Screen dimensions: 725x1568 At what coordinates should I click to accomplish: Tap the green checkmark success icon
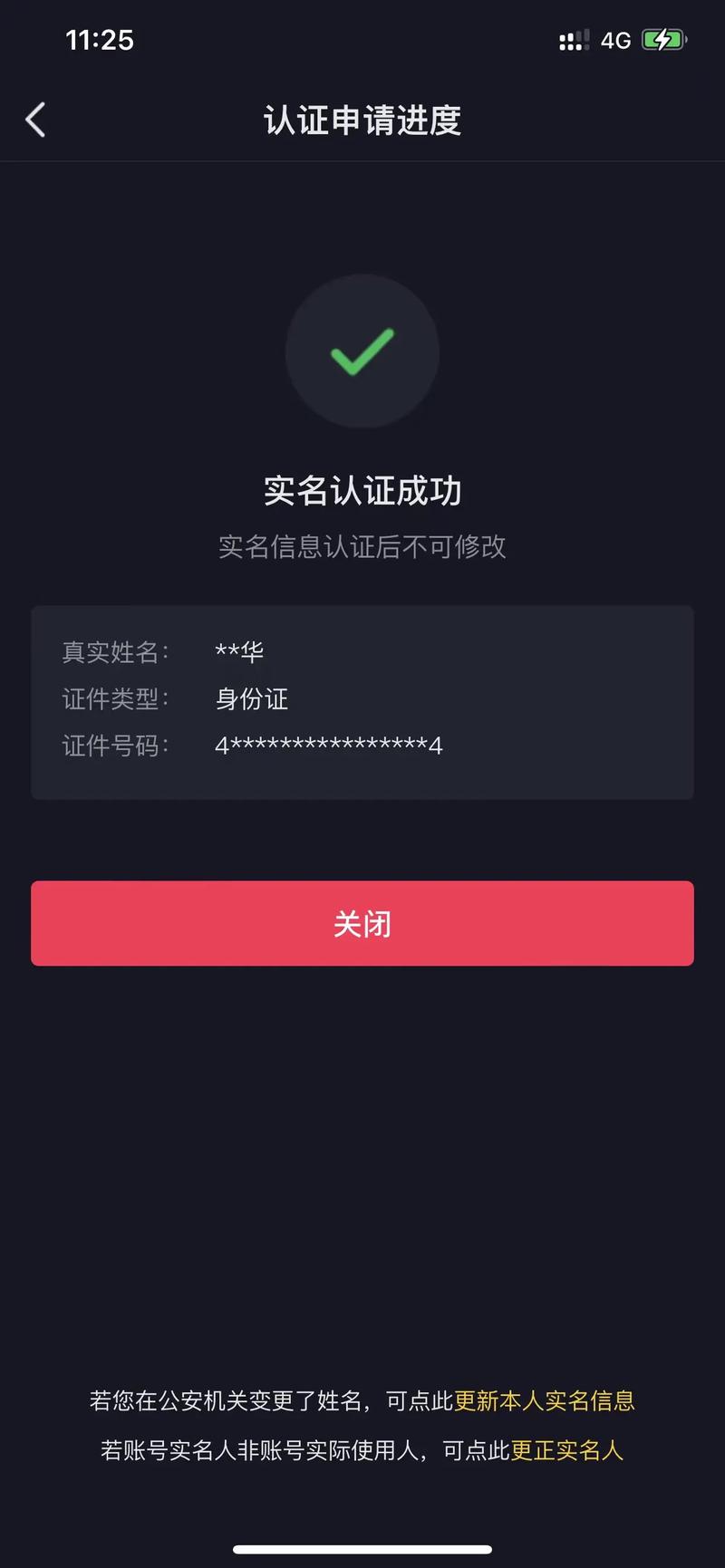pyautogui.click(x=362, y=351)
